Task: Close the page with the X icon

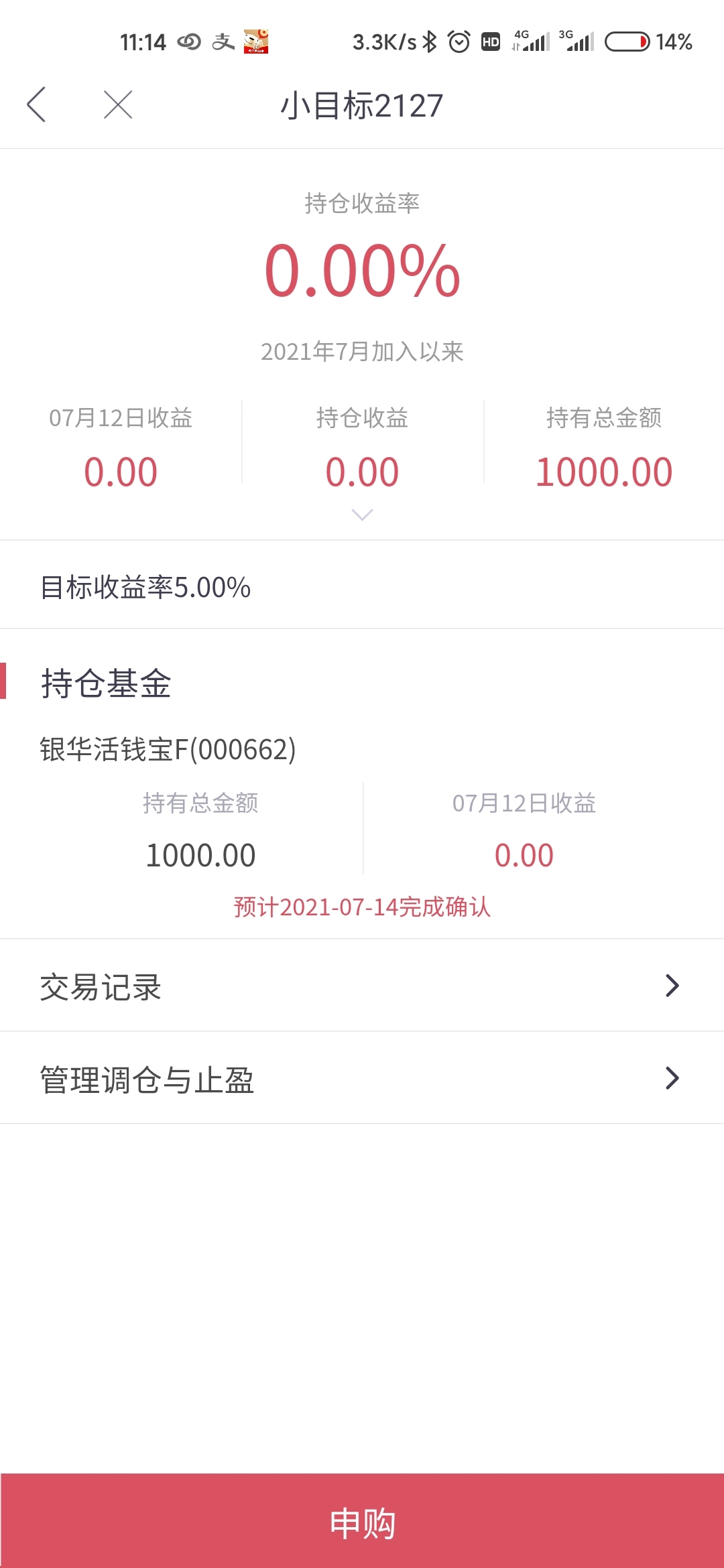Action: click(x=118, y=105)
